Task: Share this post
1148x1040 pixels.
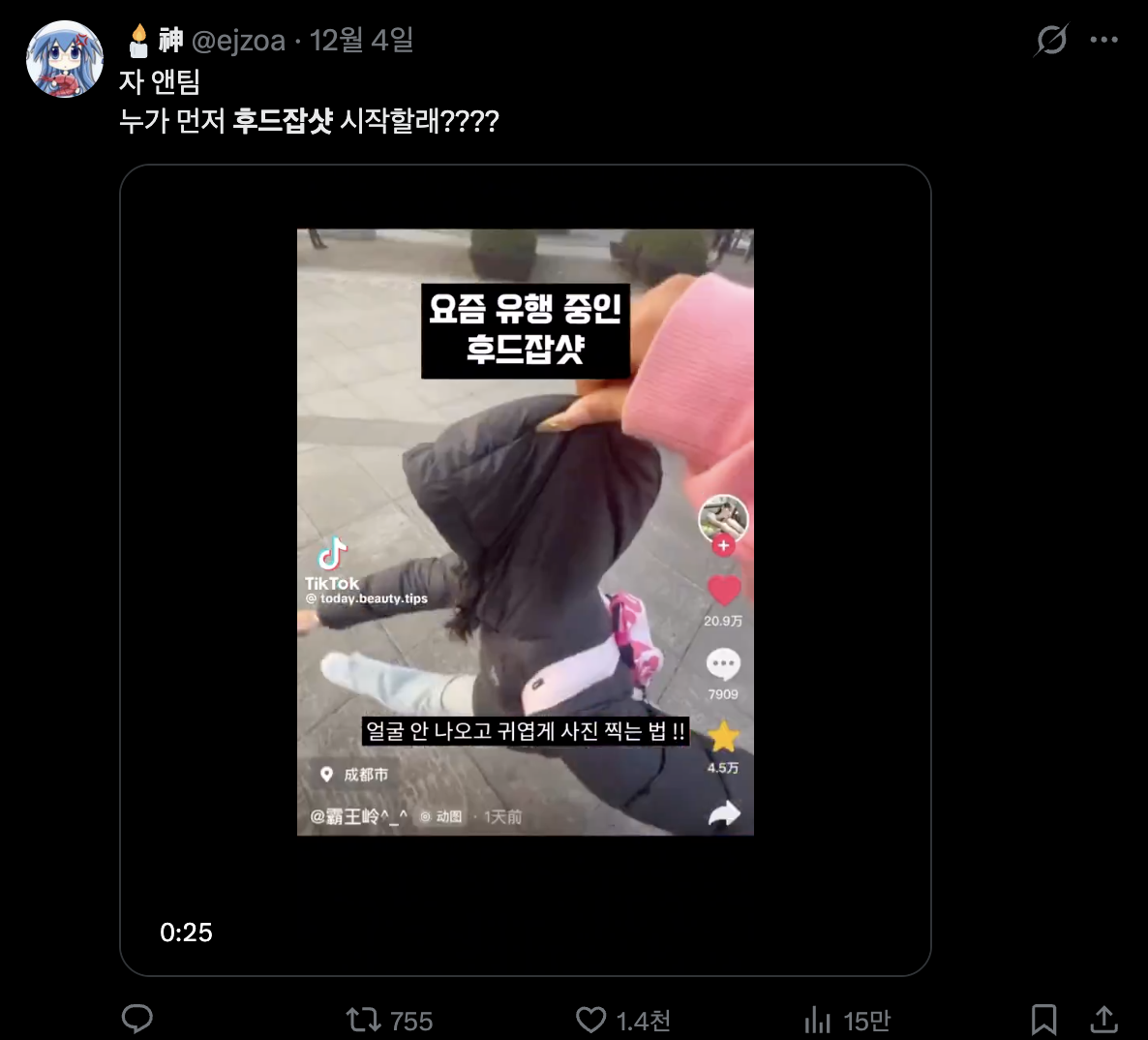Action: click(x=1103, y=1019)
